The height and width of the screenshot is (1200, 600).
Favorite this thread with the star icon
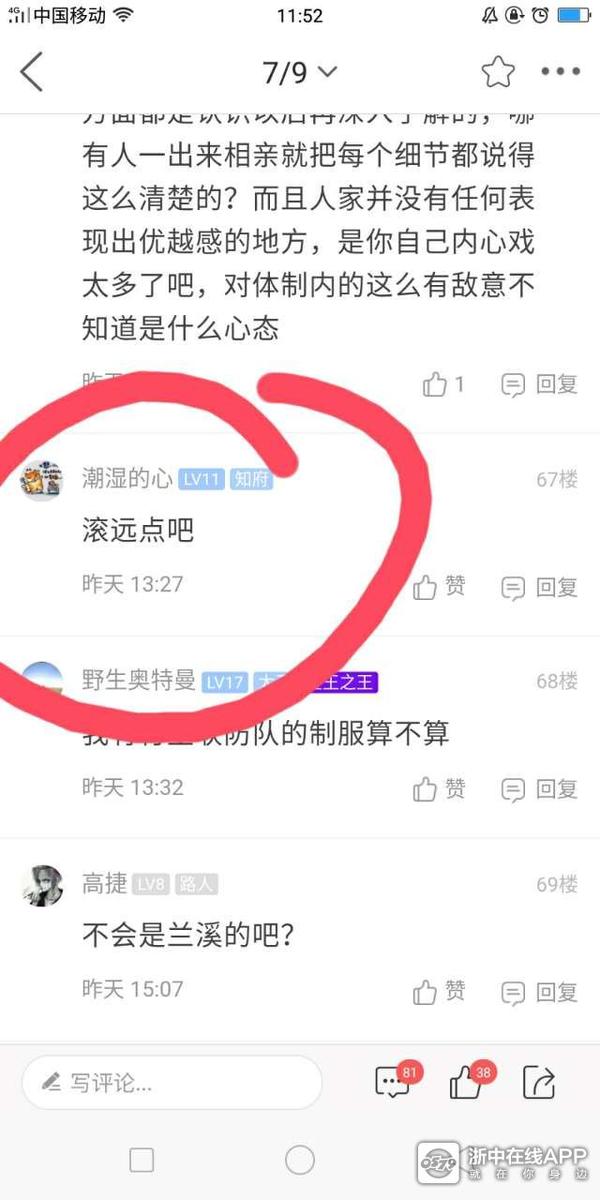click(x=497, y=73)
